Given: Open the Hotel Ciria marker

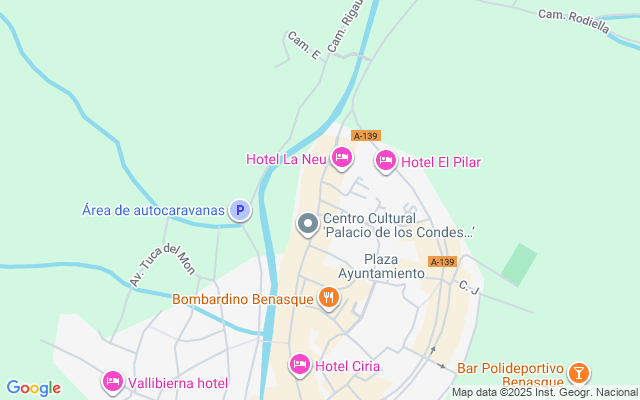Looking at the screenshot, I should (299, 365).
